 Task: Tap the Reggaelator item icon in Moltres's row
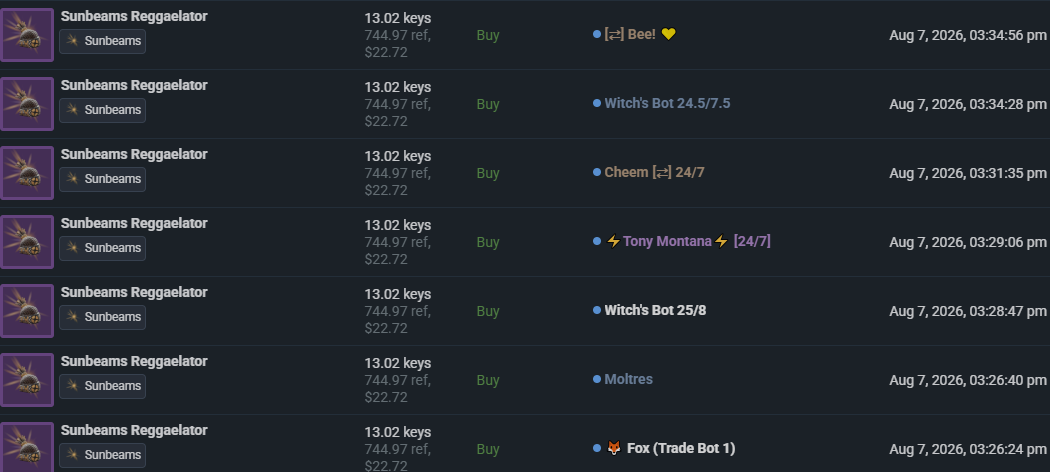(27, 380)
